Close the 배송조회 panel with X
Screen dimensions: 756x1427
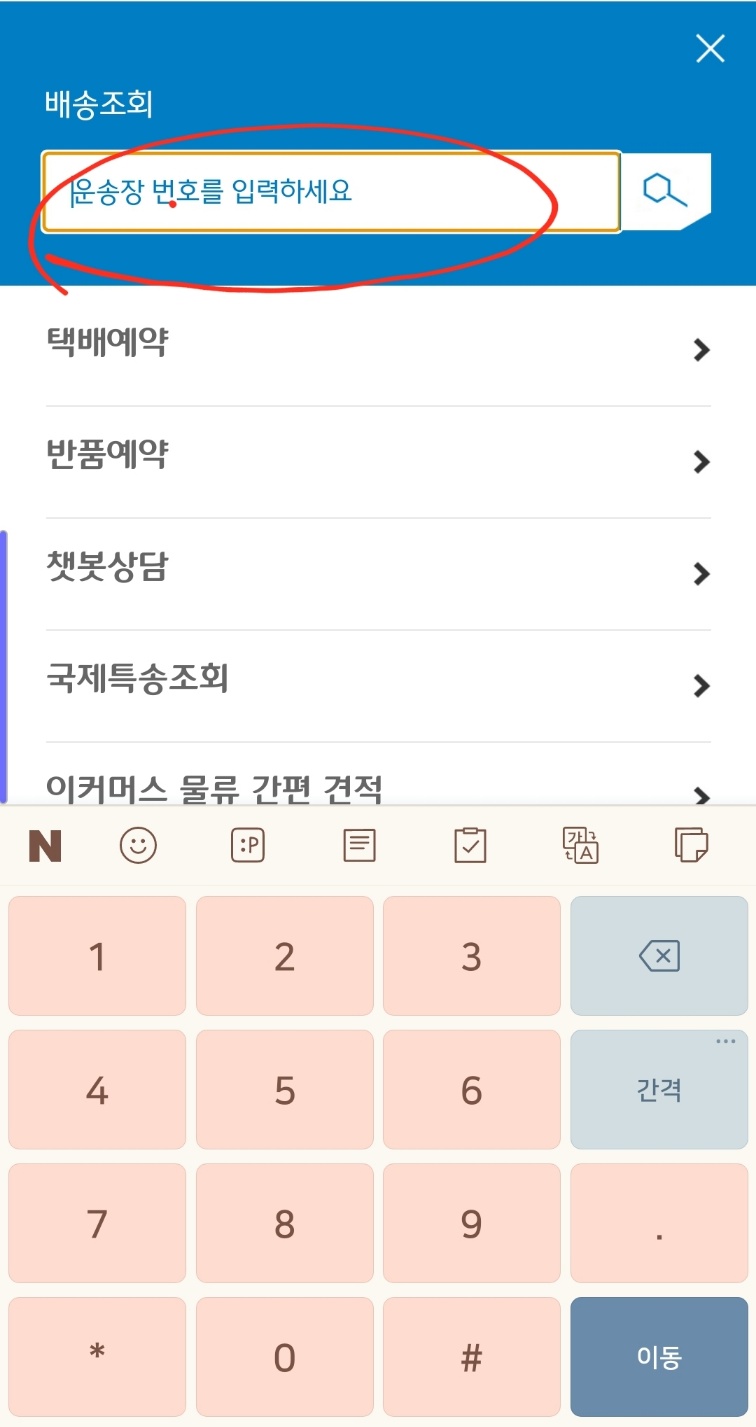point(710,48)
